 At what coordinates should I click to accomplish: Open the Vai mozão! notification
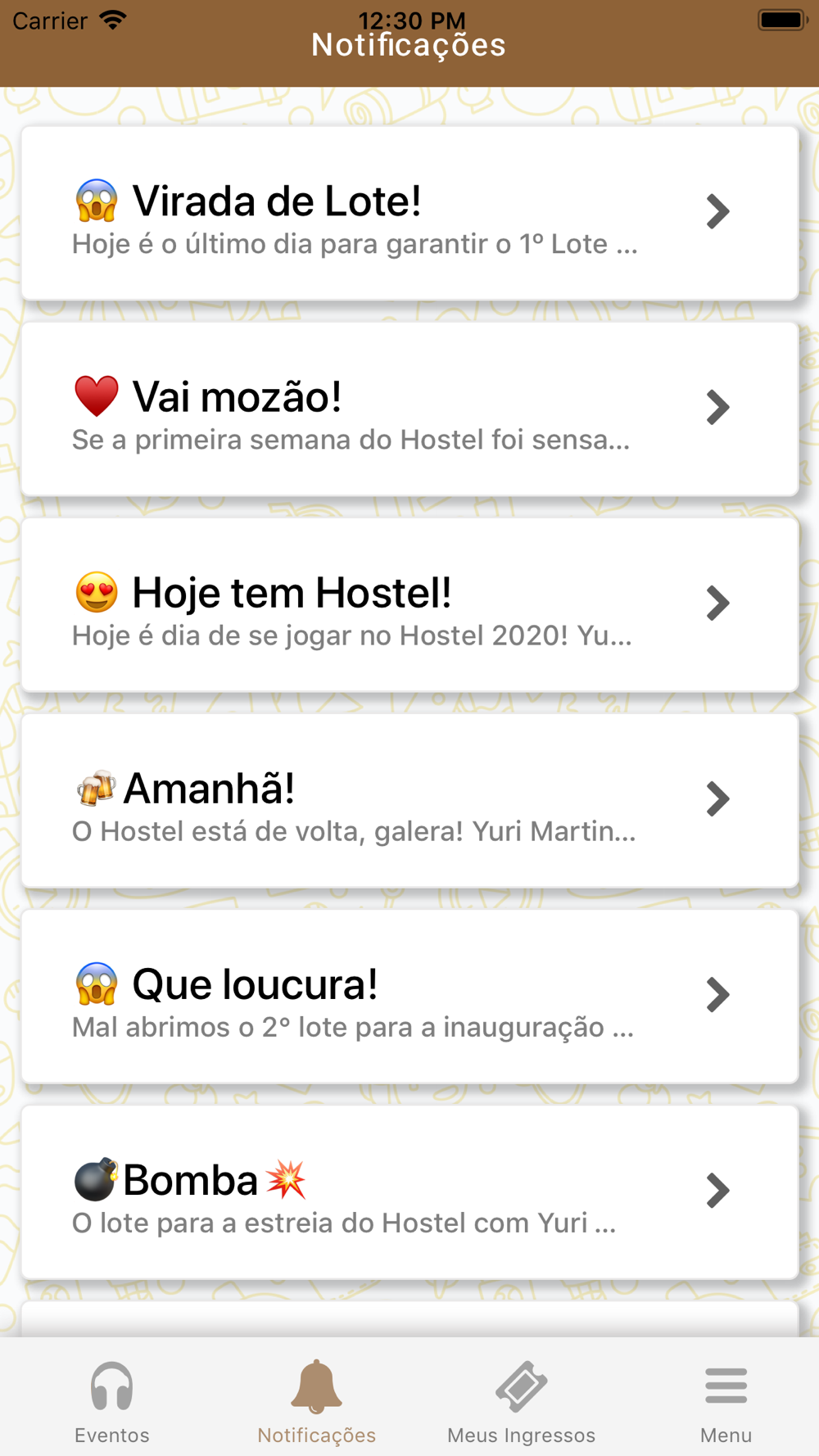pyautogui.click(x=409, y=409)
